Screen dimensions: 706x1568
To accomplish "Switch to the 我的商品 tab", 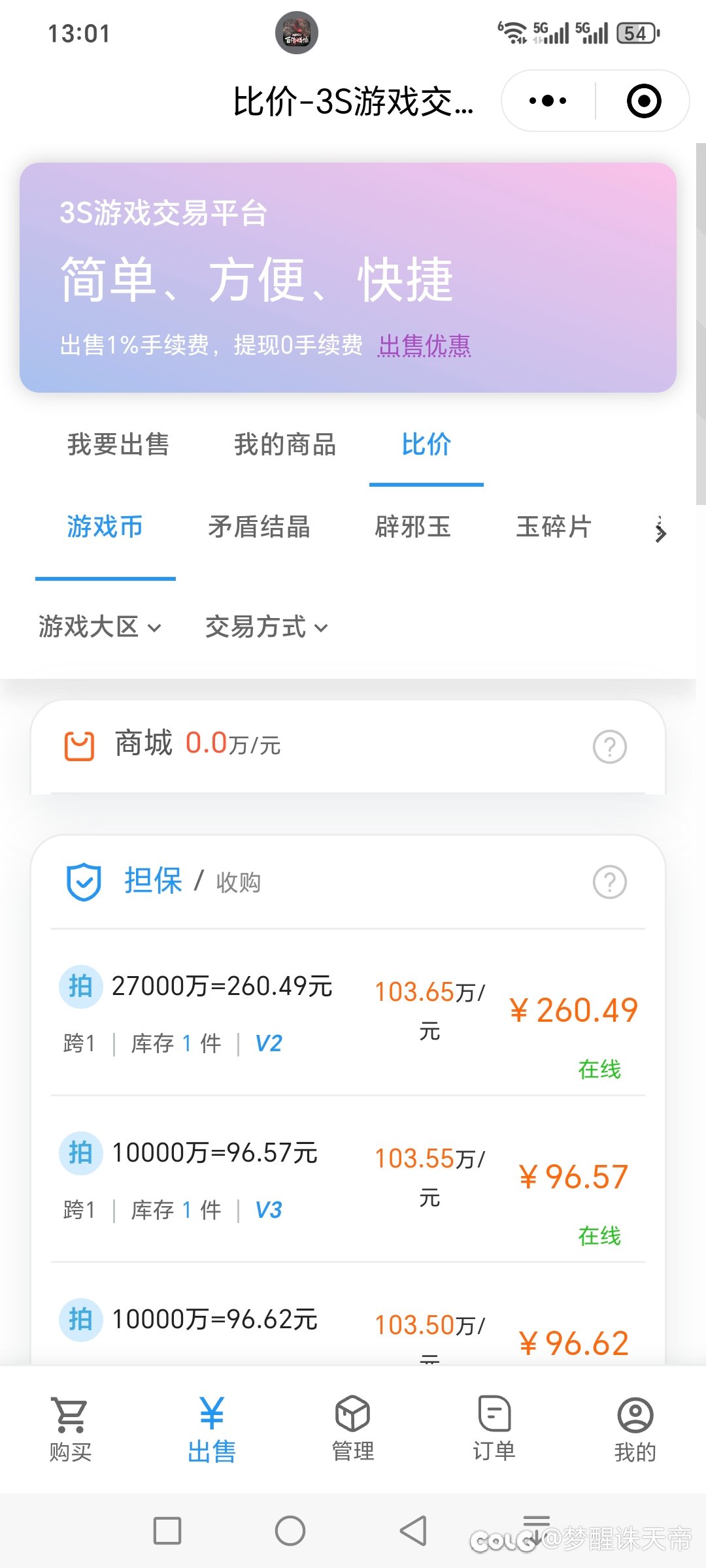I will point(286,445).
